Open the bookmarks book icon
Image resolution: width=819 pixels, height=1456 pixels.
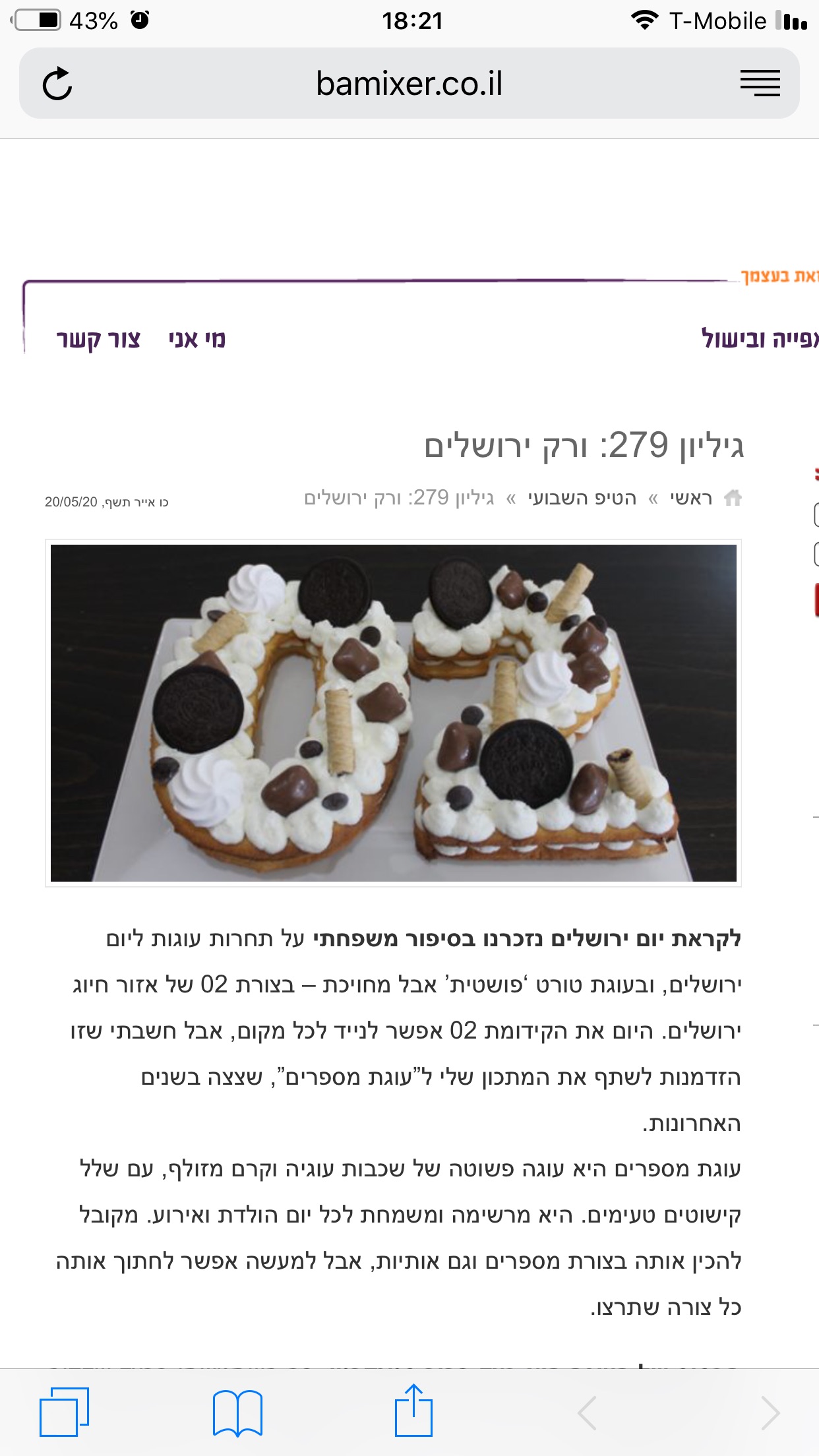(237, 1412)
